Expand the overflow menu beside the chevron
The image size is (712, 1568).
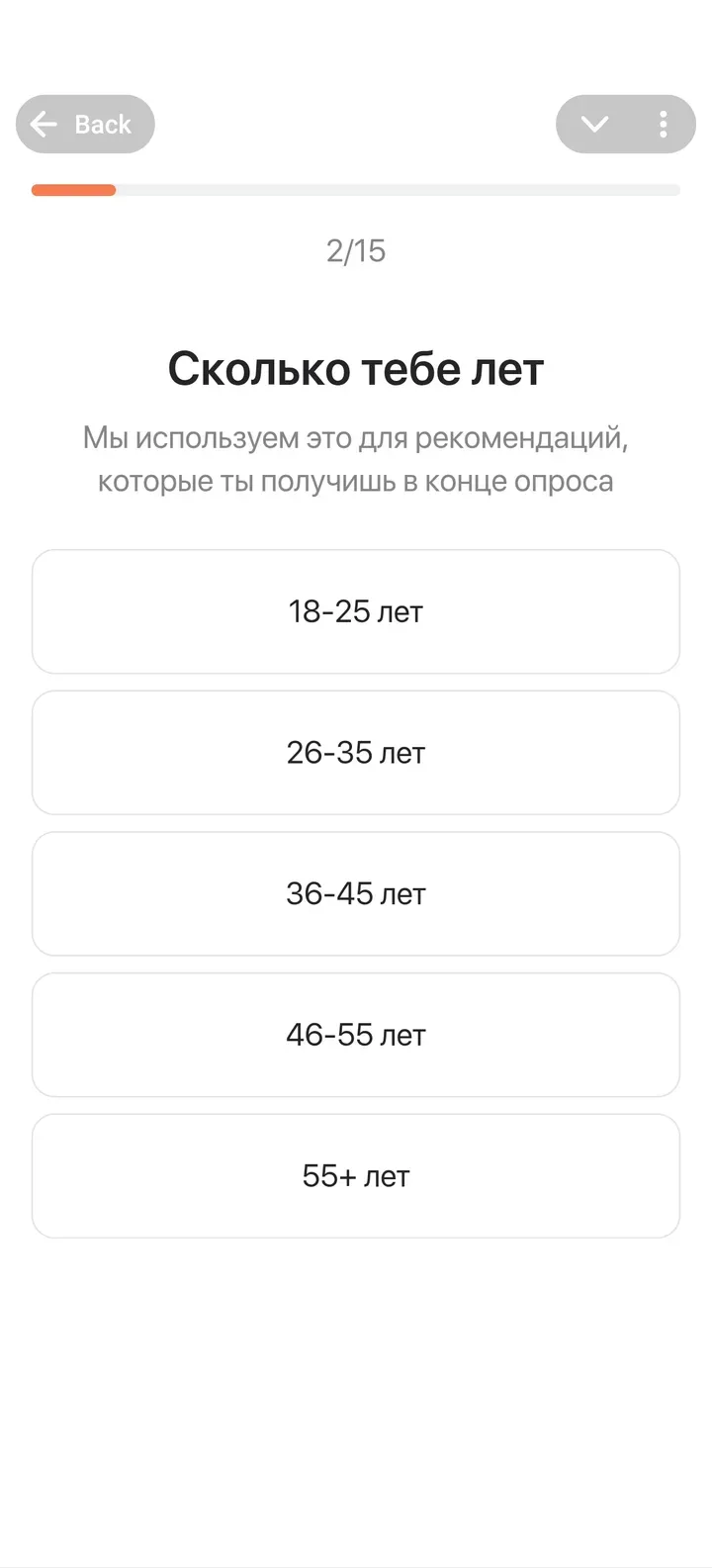[662, 124]
